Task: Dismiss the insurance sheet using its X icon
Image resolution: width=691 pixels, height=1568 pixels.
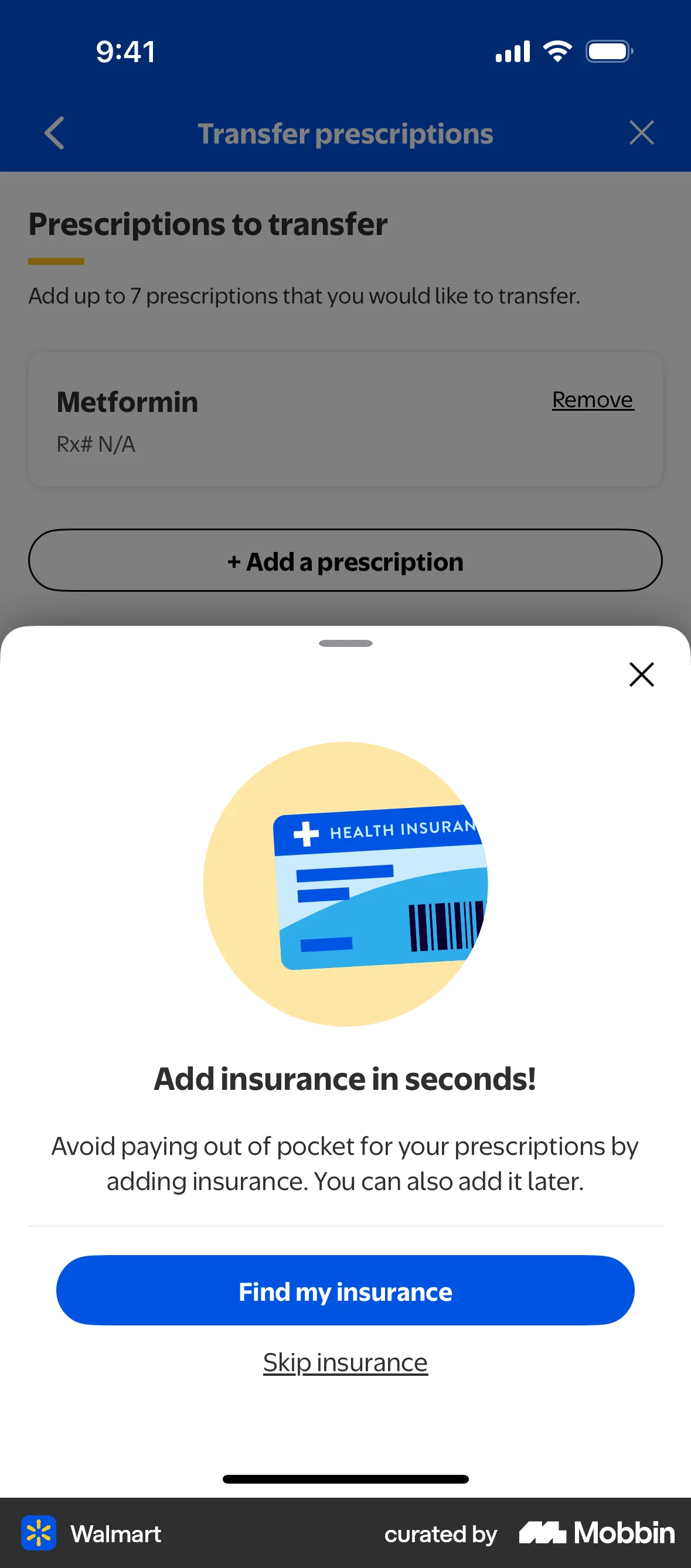Action: pyautogui.click(x=641, y=674)
